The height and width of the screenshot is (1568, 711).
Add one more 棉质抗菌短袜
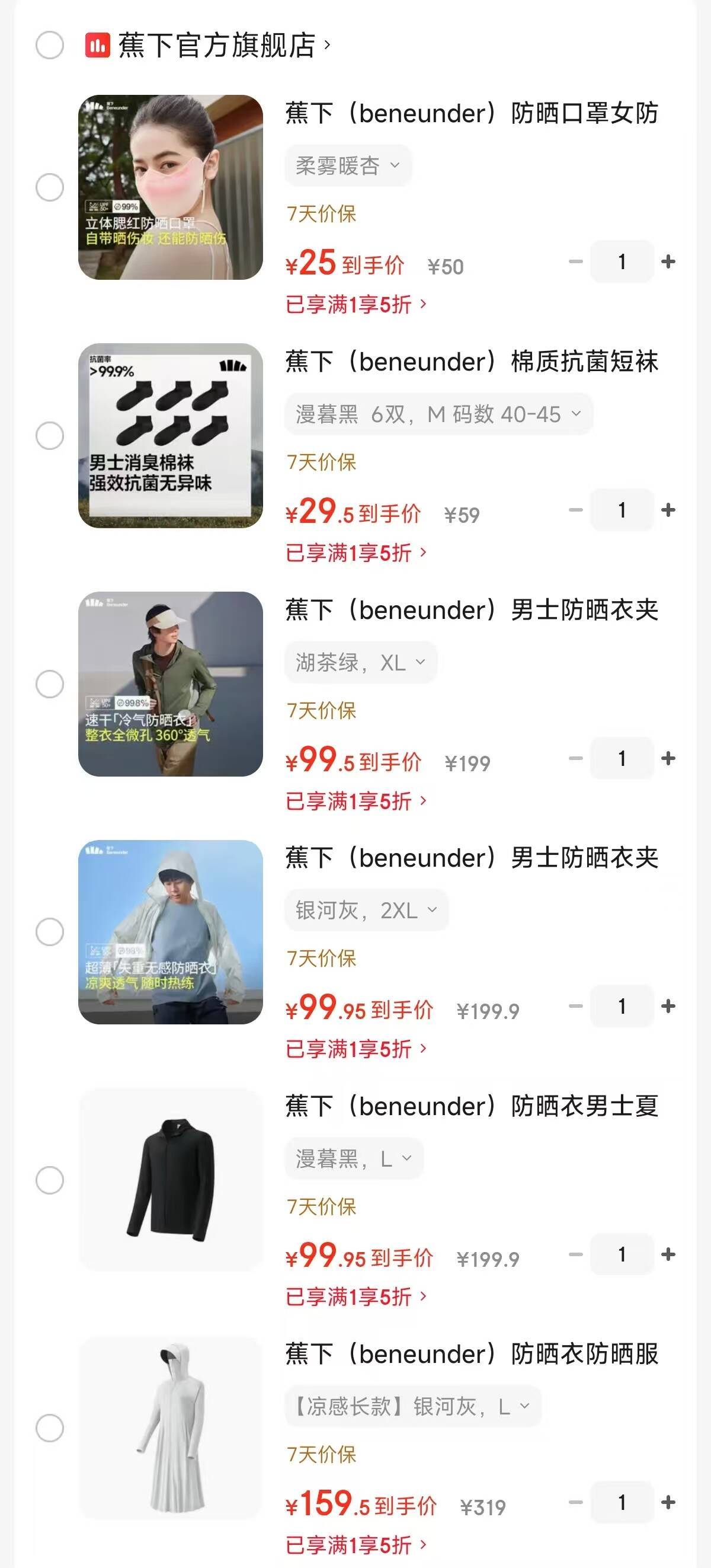coord(668,510)
